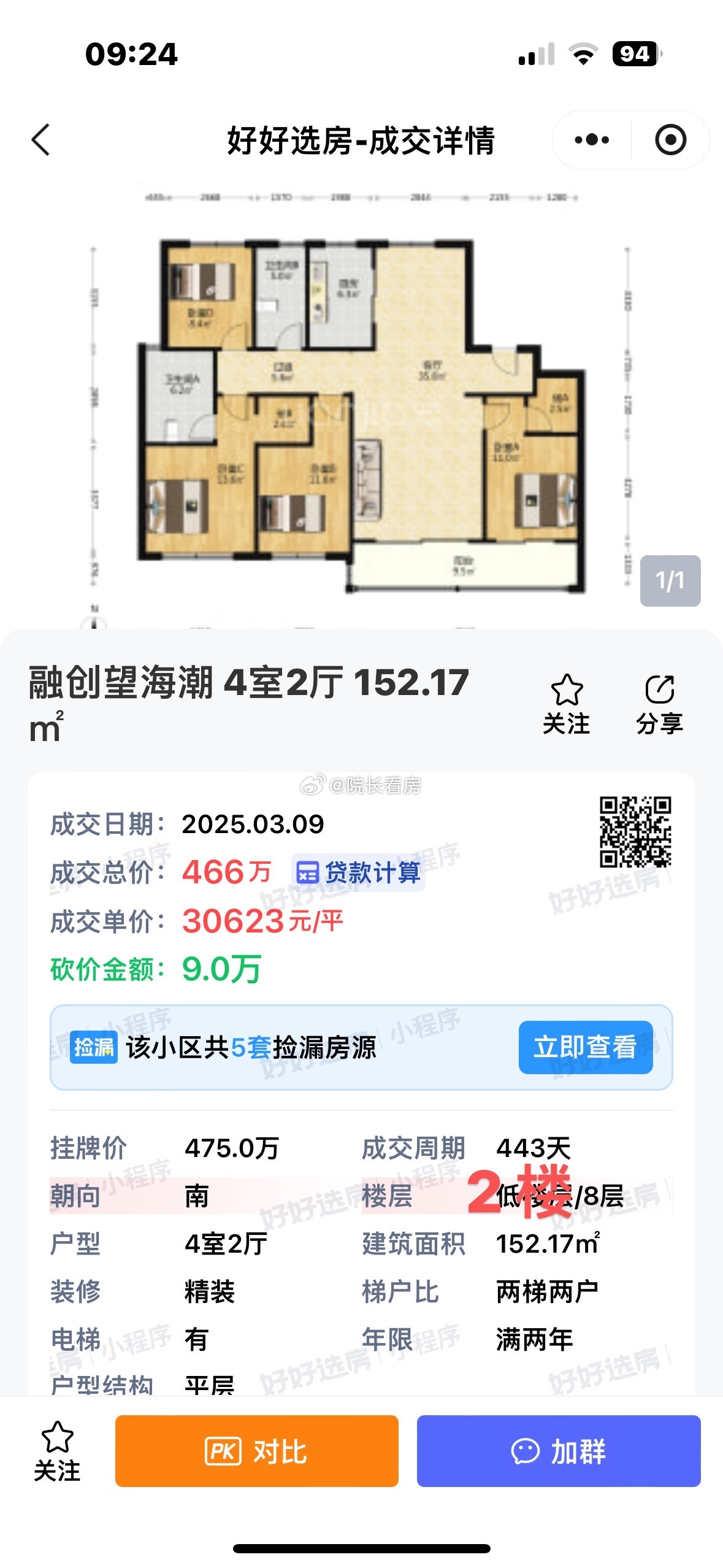723x1568 pixels.
Task: Compare this property using PK 对比
Action: click(256, 1451)
